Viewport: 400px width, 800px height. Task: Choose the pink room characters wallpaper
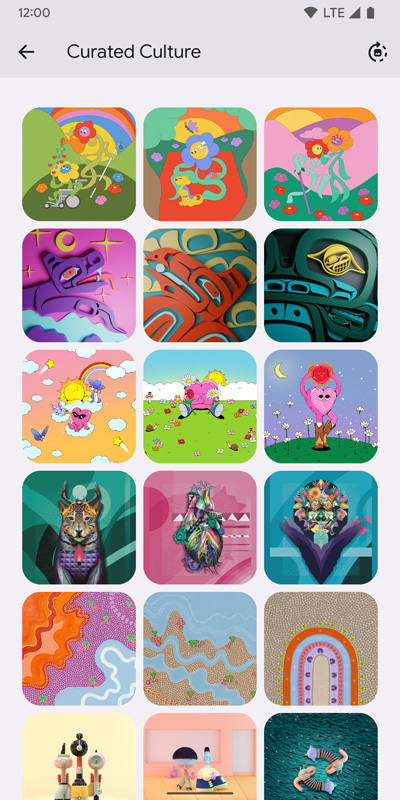pyautogui.click(x=200, y=757)
